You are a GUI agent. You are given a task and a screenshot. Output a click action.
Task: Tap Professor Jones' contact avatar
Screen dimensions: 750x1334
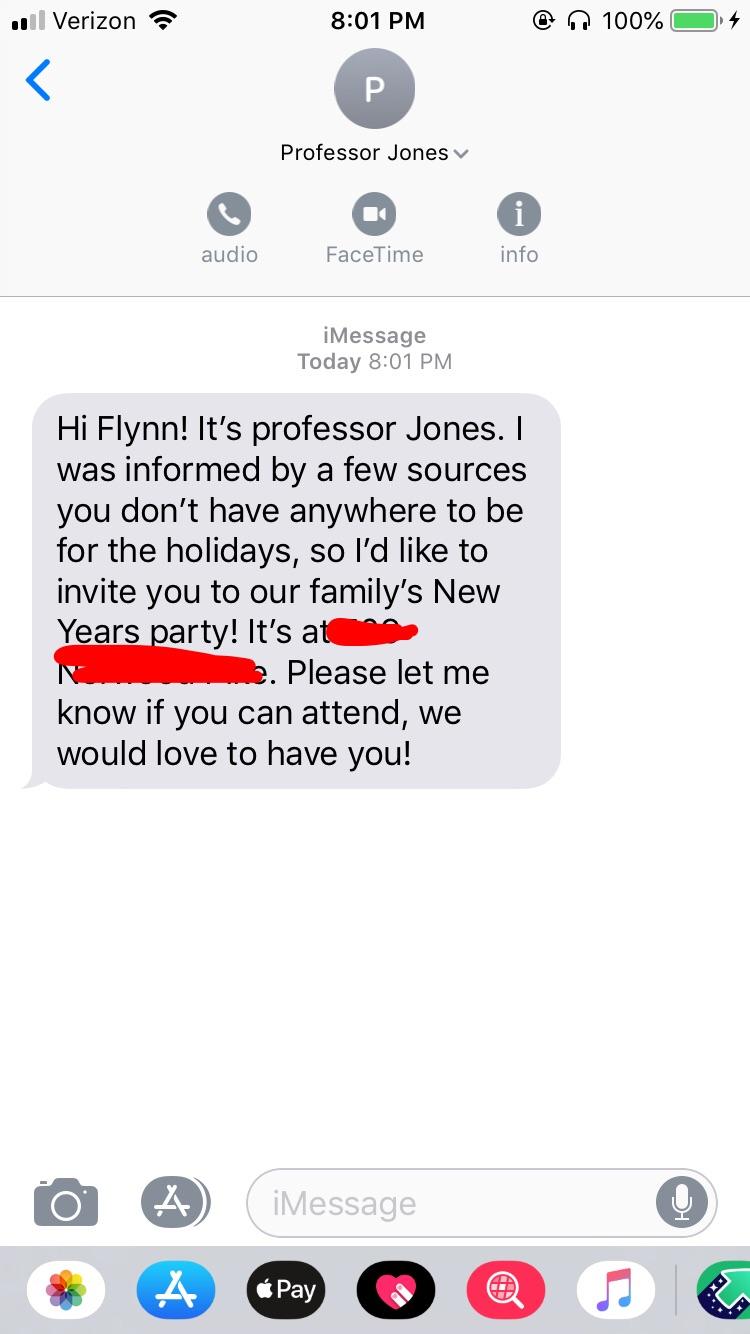click(374, 89)
